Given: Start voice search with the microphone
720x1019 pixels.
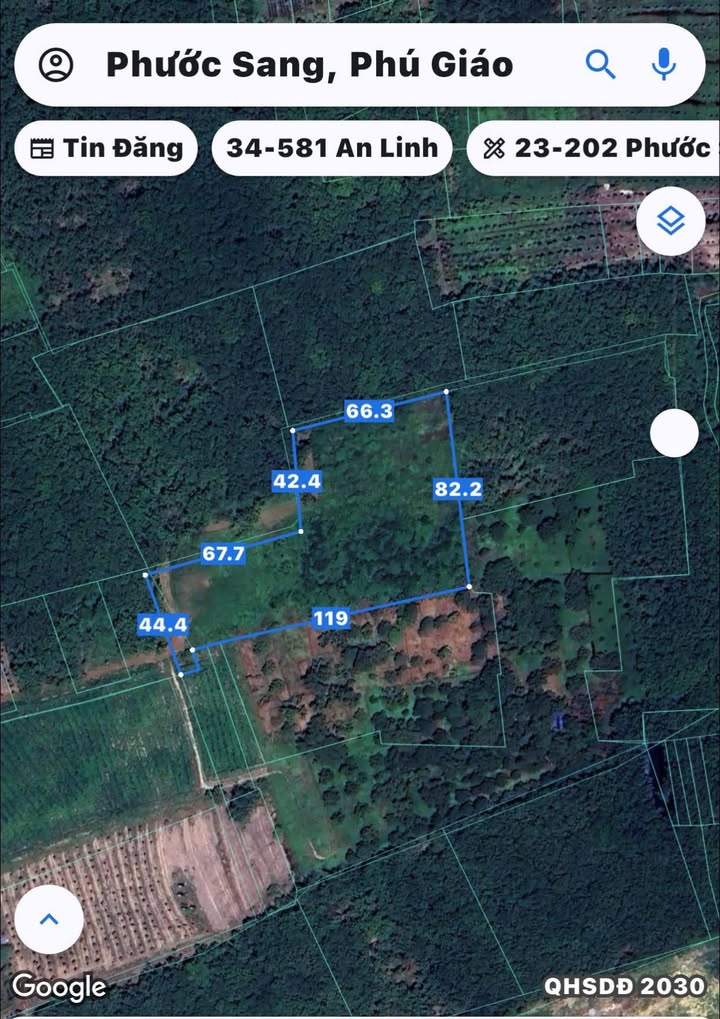Looking at the screenshot, I should pyautogui.click(x=663, y=65).
